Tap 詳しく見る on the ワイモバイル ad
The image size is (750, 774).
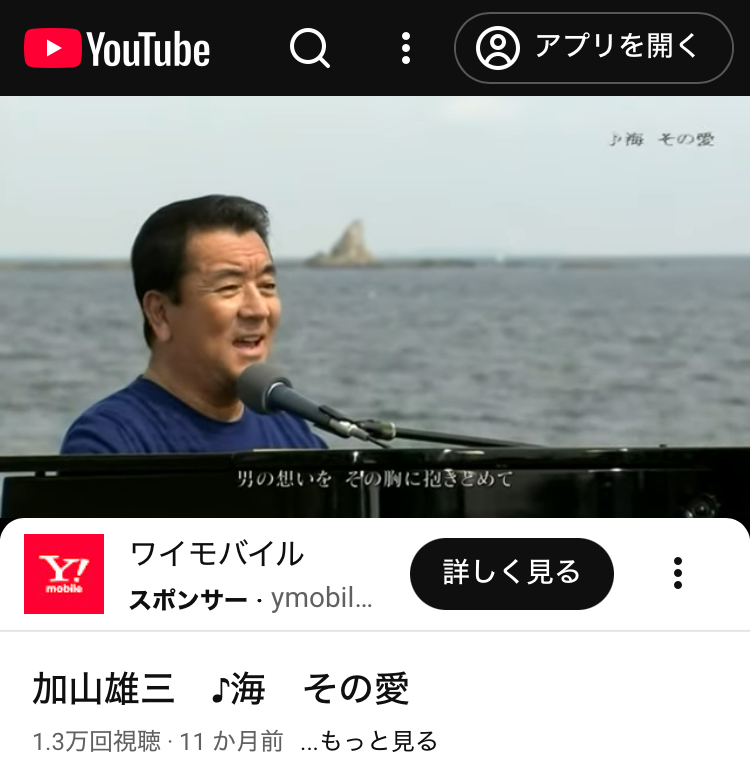click(x=512, y=574)
